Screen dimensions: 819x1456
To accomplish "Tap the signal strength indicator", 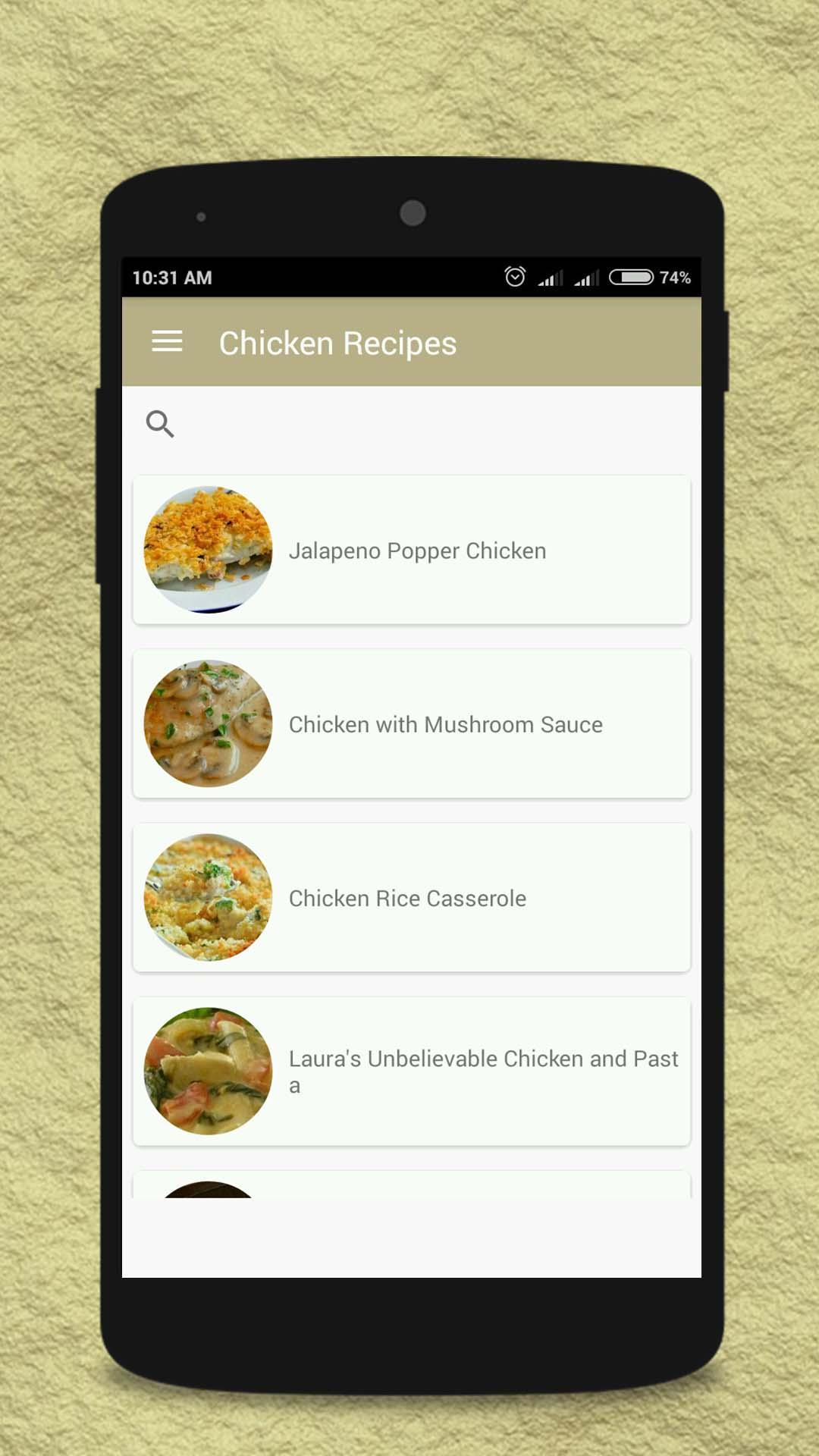I will [549, 279].
